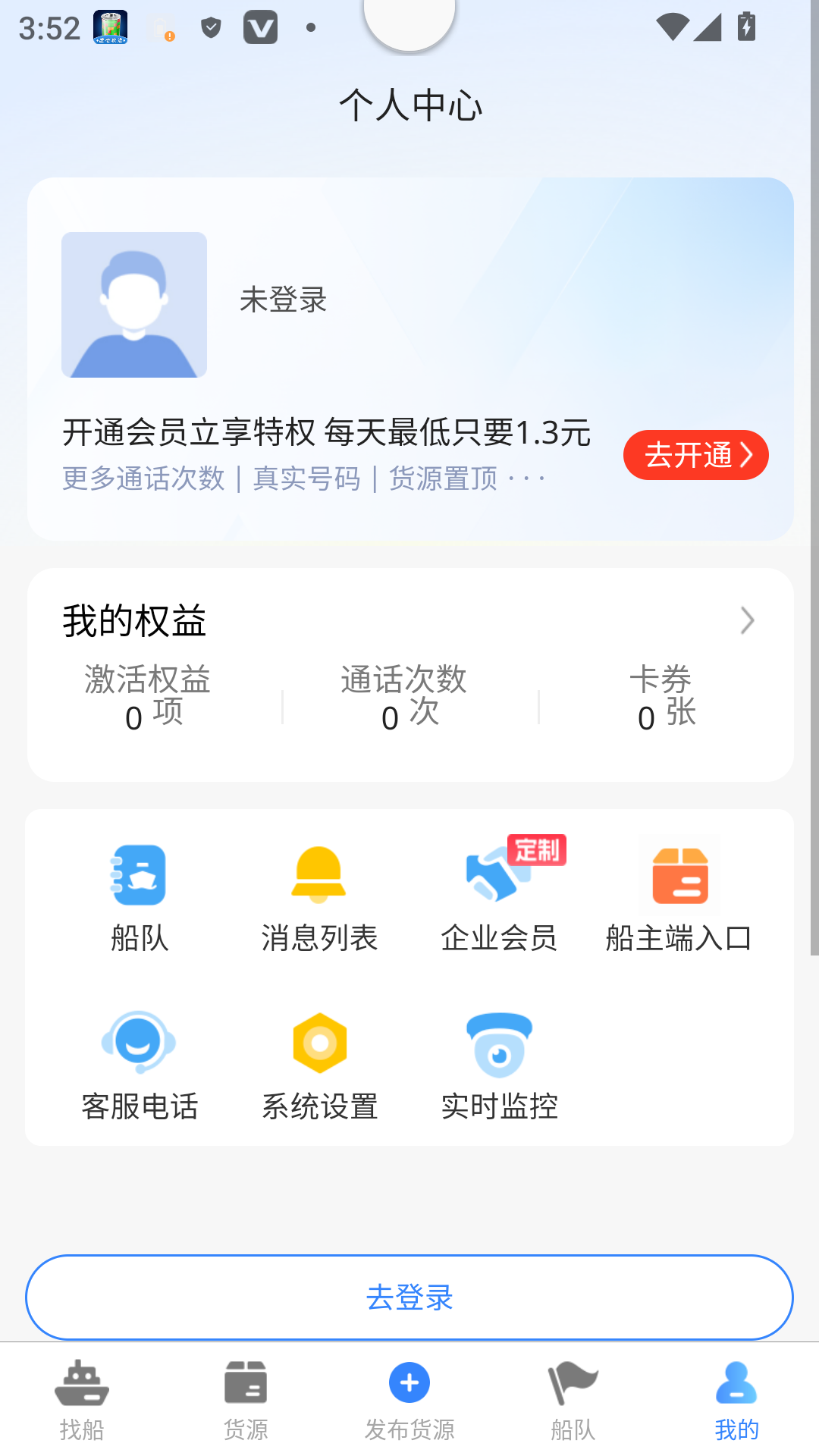Tap the blue plus 发布货源 icon
Screen dimensions: 819x1456
(409, 1383)
